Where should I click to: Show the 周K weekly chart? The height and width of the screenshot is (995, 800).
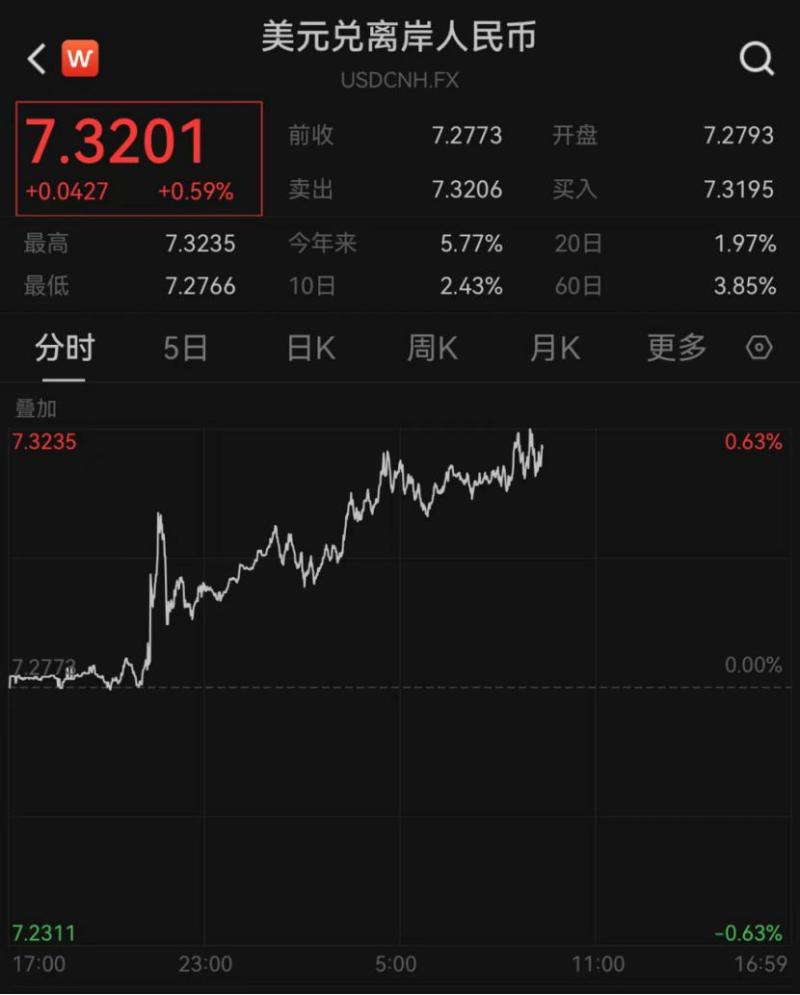432,348
